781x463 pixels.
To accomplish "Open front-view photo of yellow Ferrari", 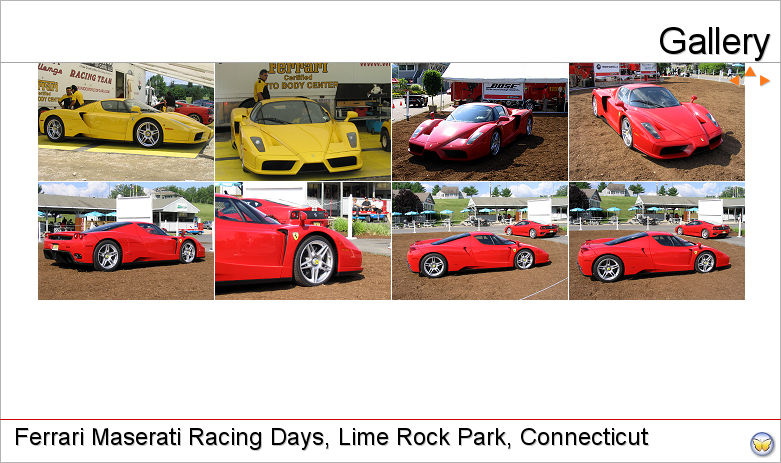I will (303, 121).
